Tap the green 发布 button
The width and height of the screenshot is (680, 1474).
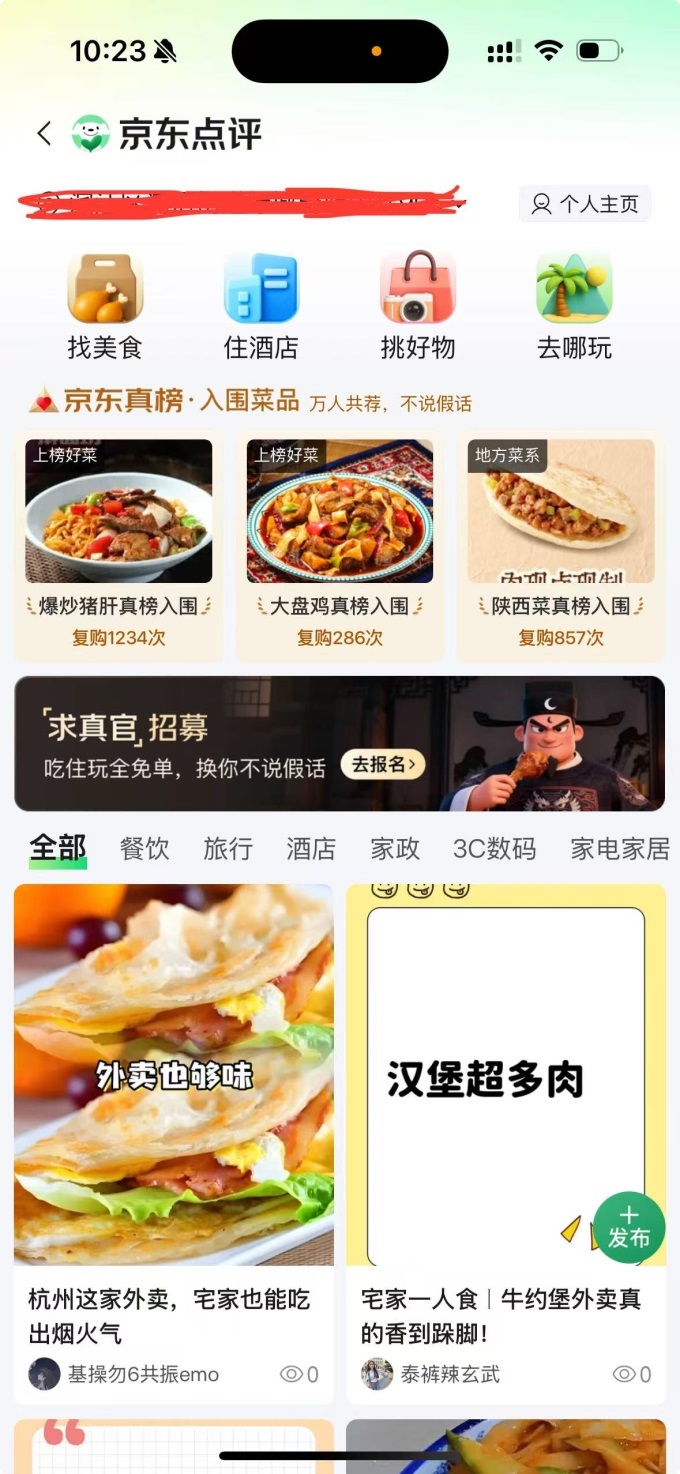(x=629, y=1227)
